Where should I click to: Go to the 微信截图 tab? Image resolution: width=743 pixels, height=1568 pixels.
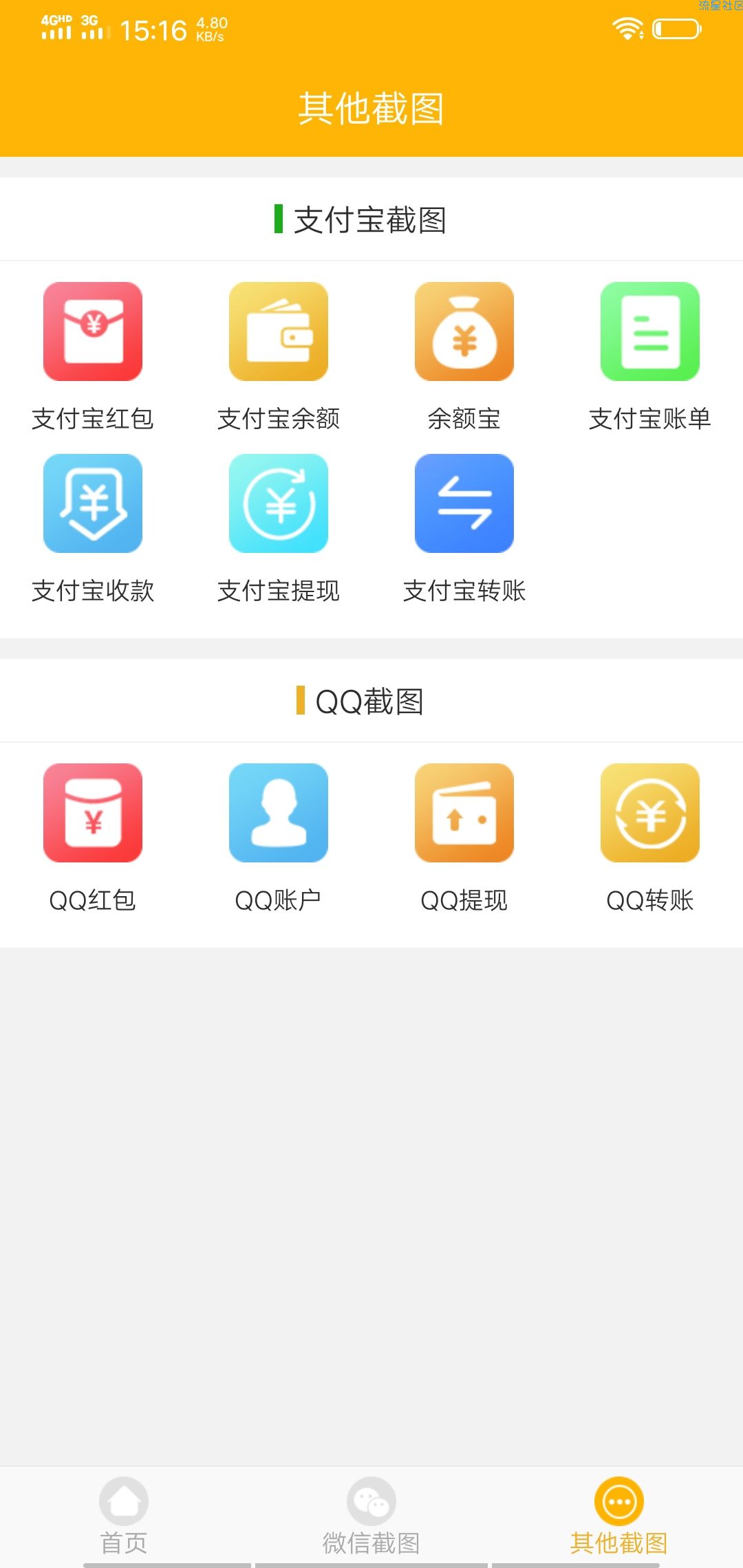[371, 1516]
